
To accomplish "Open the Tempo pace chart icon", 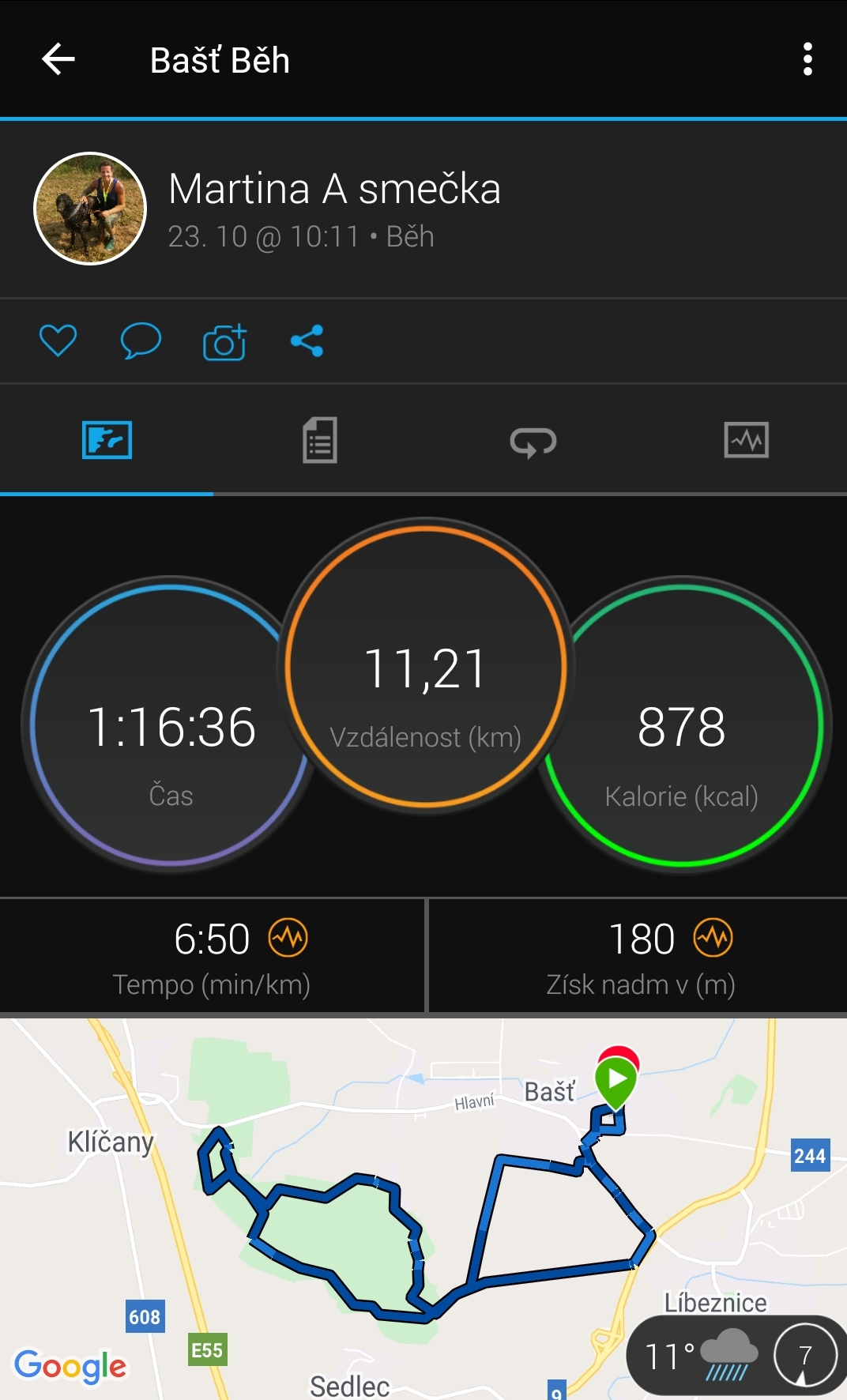I will click(288, 938).
